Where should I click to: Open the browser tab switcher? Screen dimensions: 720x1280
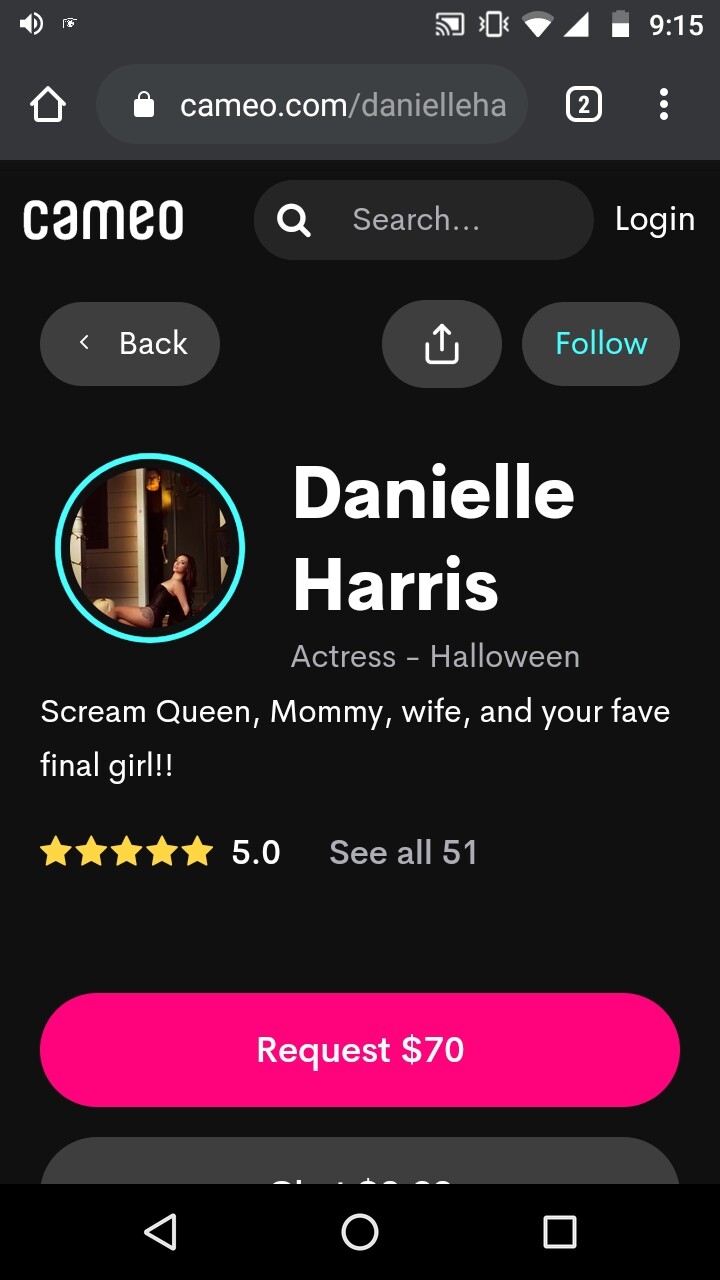(x=584, y=105)
